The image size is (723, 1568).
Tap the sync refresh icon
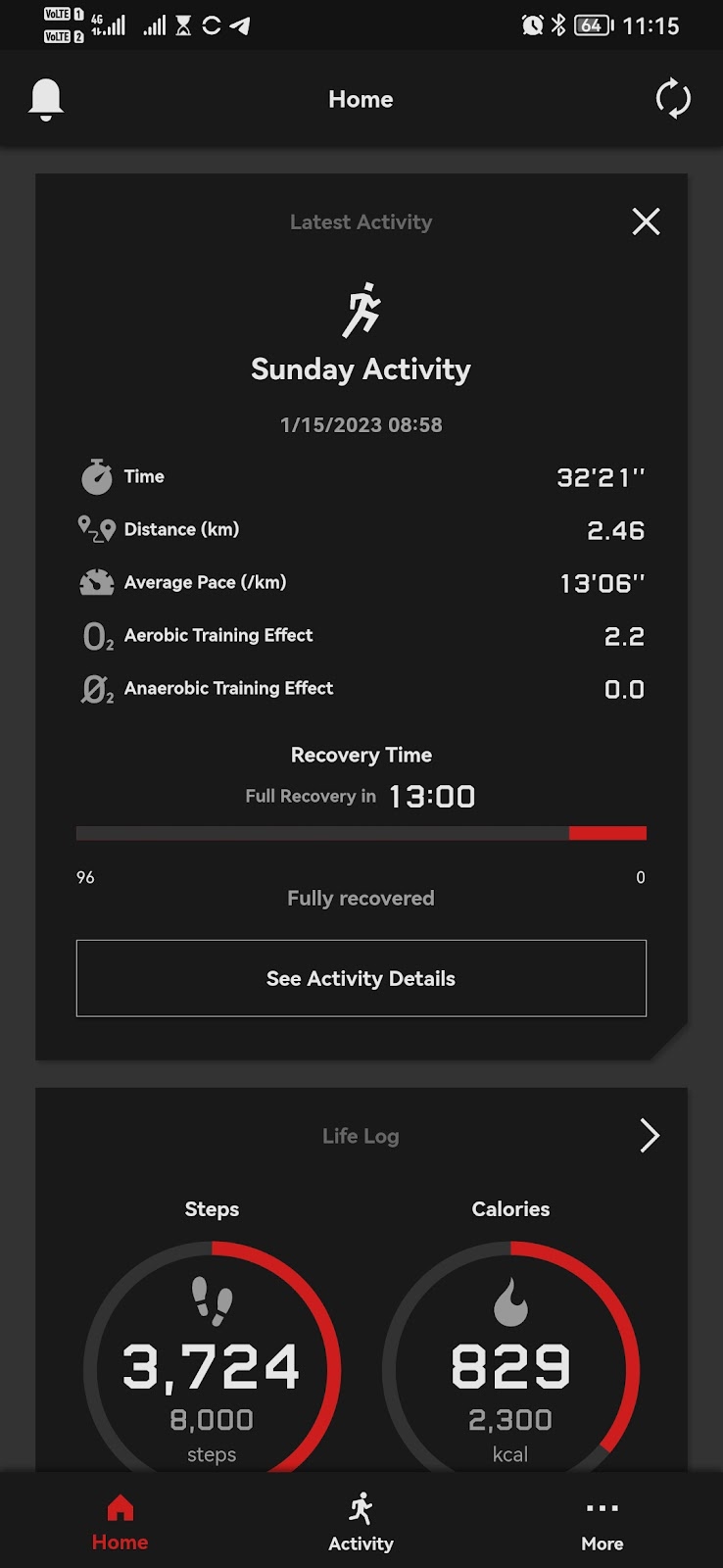673,99
